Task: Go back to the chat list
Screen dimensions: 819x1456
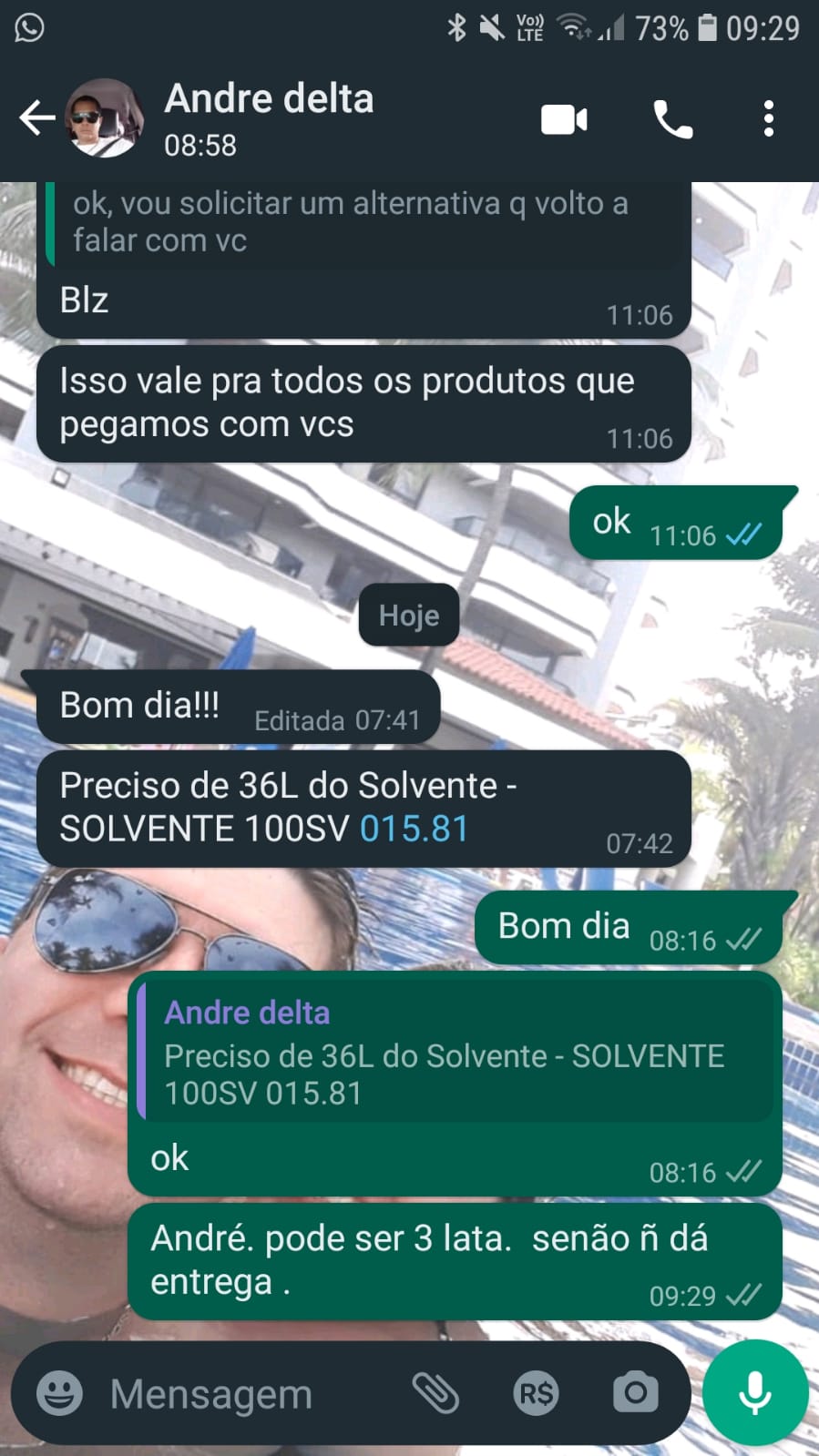Action: tap(36, 118)
